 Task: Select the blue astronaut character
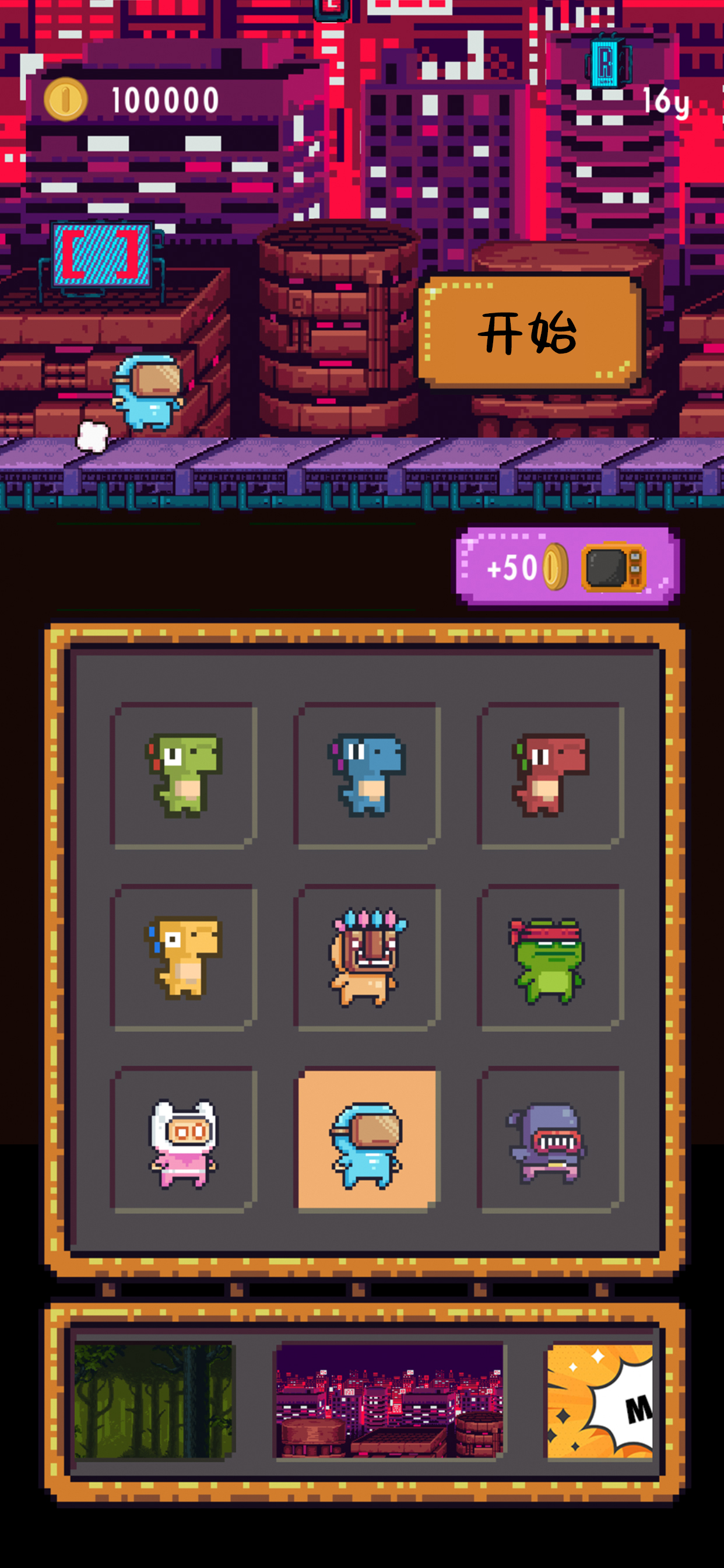(367, 1139)
